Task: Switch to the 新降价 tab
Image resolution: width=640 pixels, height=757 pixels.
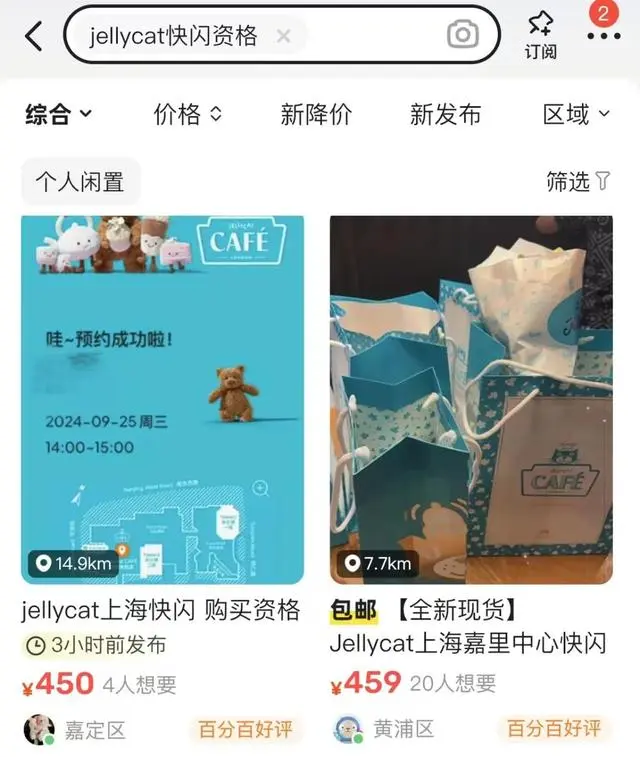Action: point(316,115)
